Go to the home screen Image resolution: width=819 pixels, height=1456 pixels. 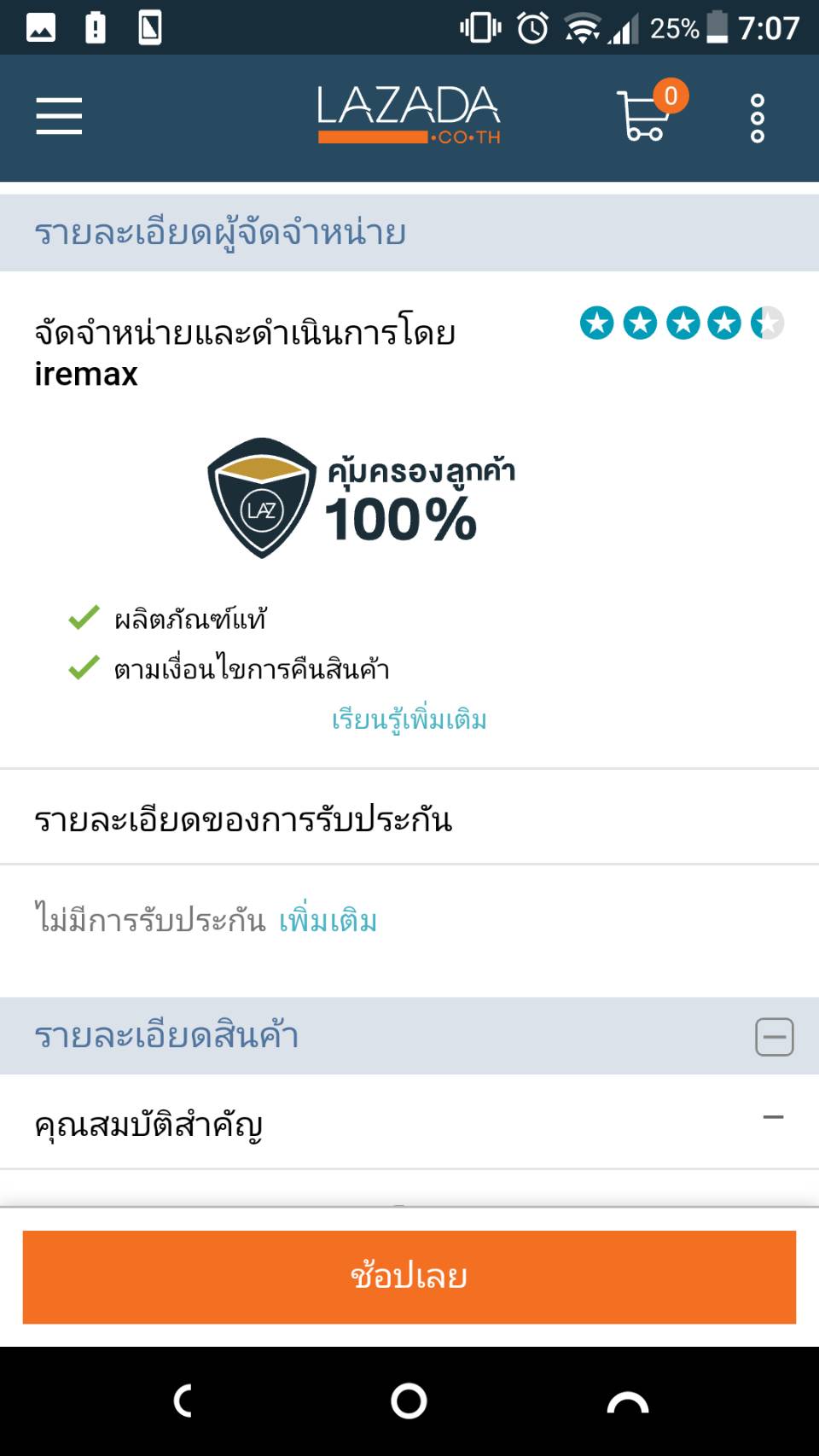point(409,1401)
